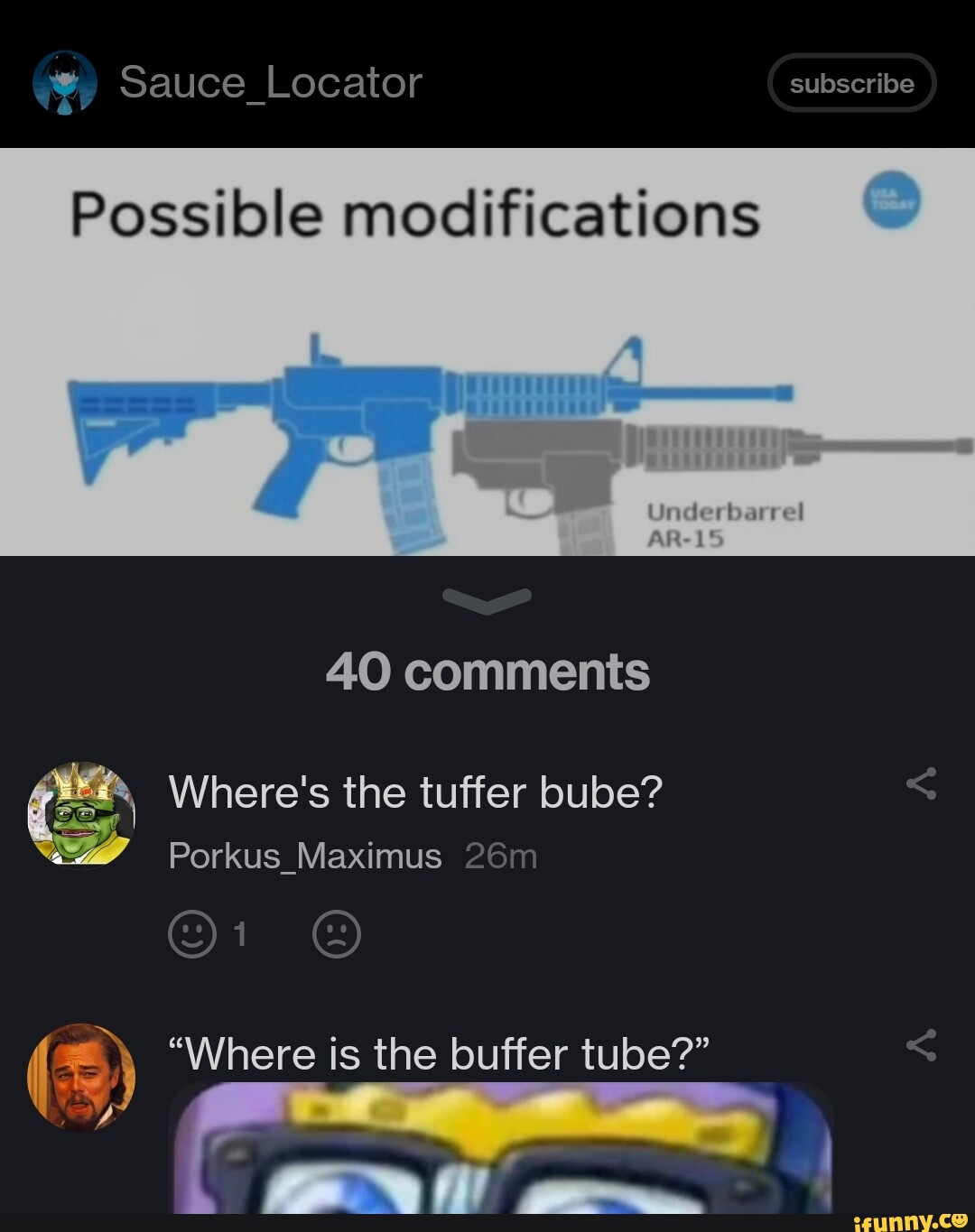This screenshot has height=1232, width=975.
Task: Tap the Leonardo DiCaprio comment avatar
Action: [81, 1076]
